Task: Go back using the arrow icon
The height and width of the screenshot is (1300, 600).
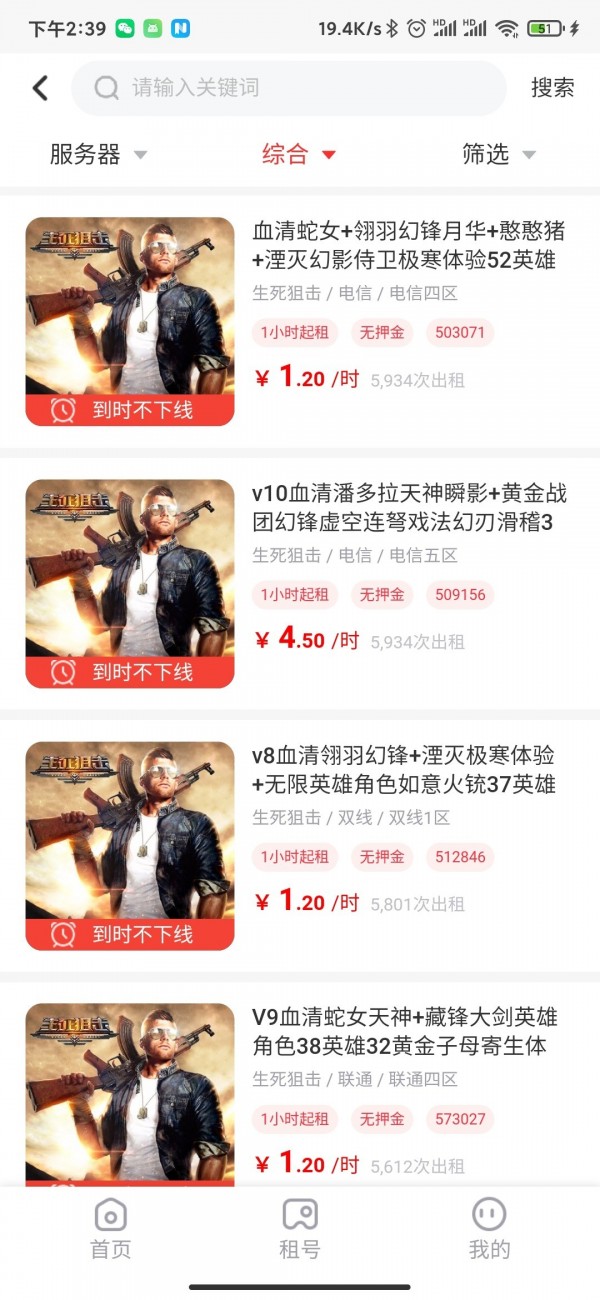Action: click(40, 88)
